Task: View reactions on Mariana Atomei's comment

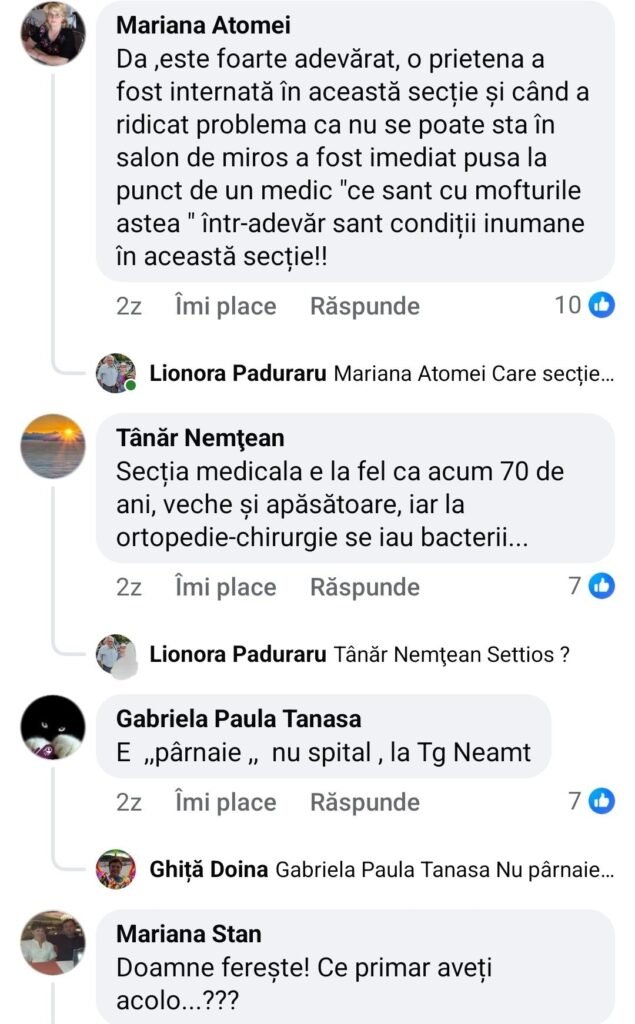Action: click(x=585, y=305)
